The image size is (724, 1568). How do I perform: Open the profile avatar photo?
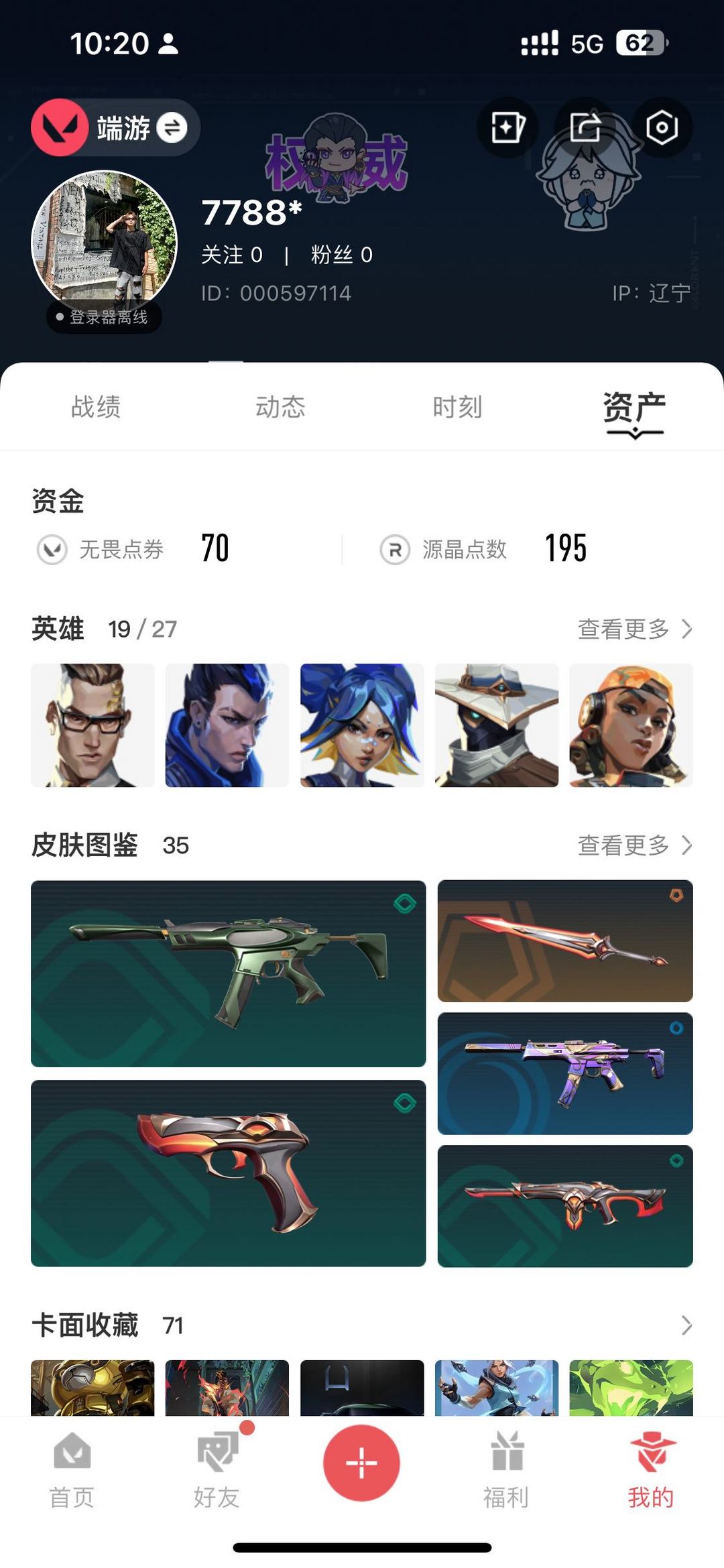tap(105, 243)
